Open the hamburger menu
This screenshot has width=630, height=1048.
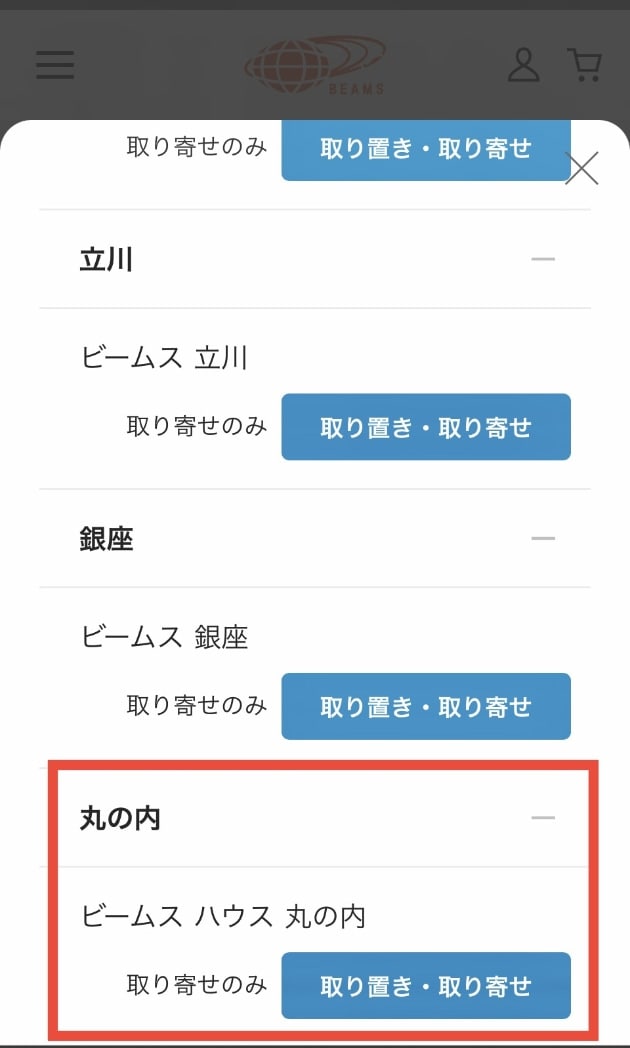[x=55, y=65]
